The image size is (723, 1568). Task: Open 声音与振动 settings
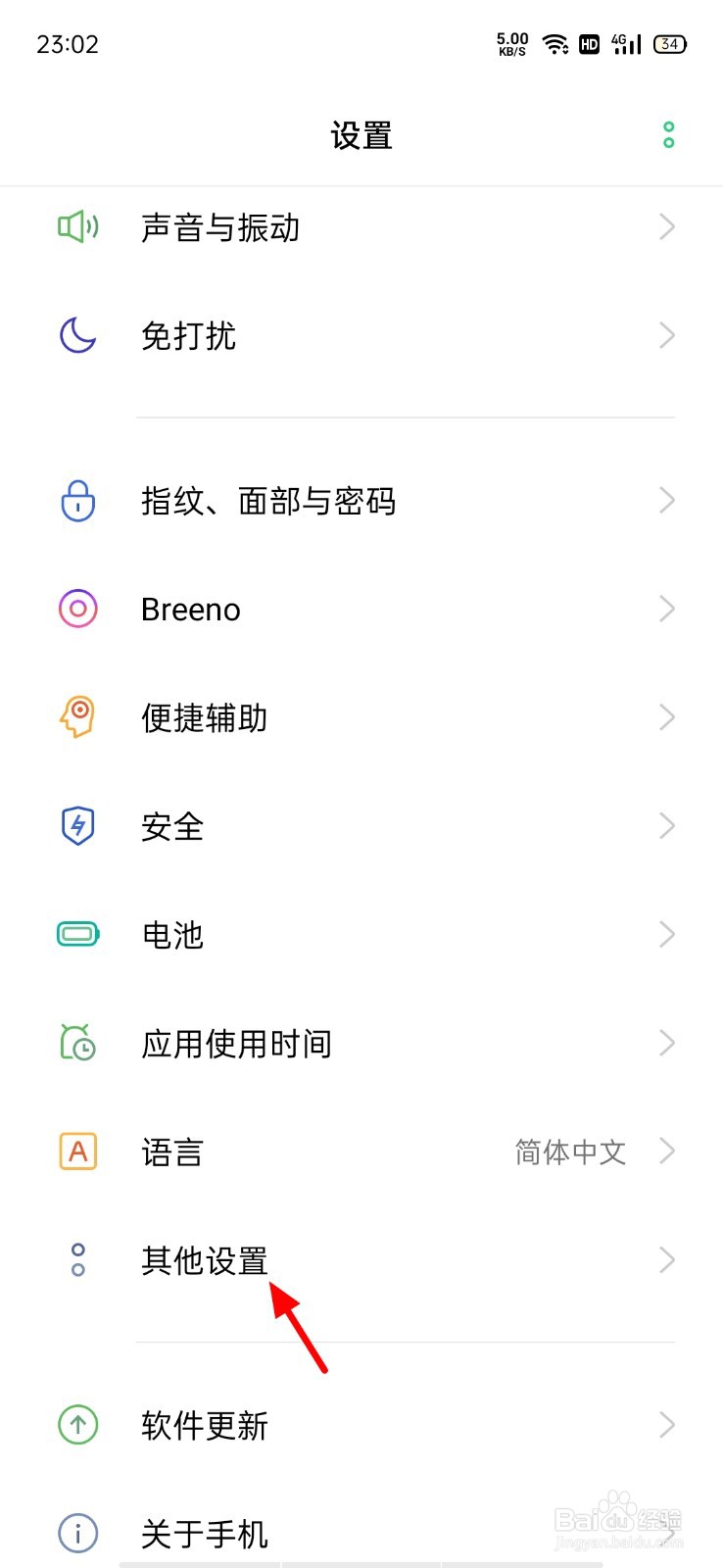click(x=220, y=228)
